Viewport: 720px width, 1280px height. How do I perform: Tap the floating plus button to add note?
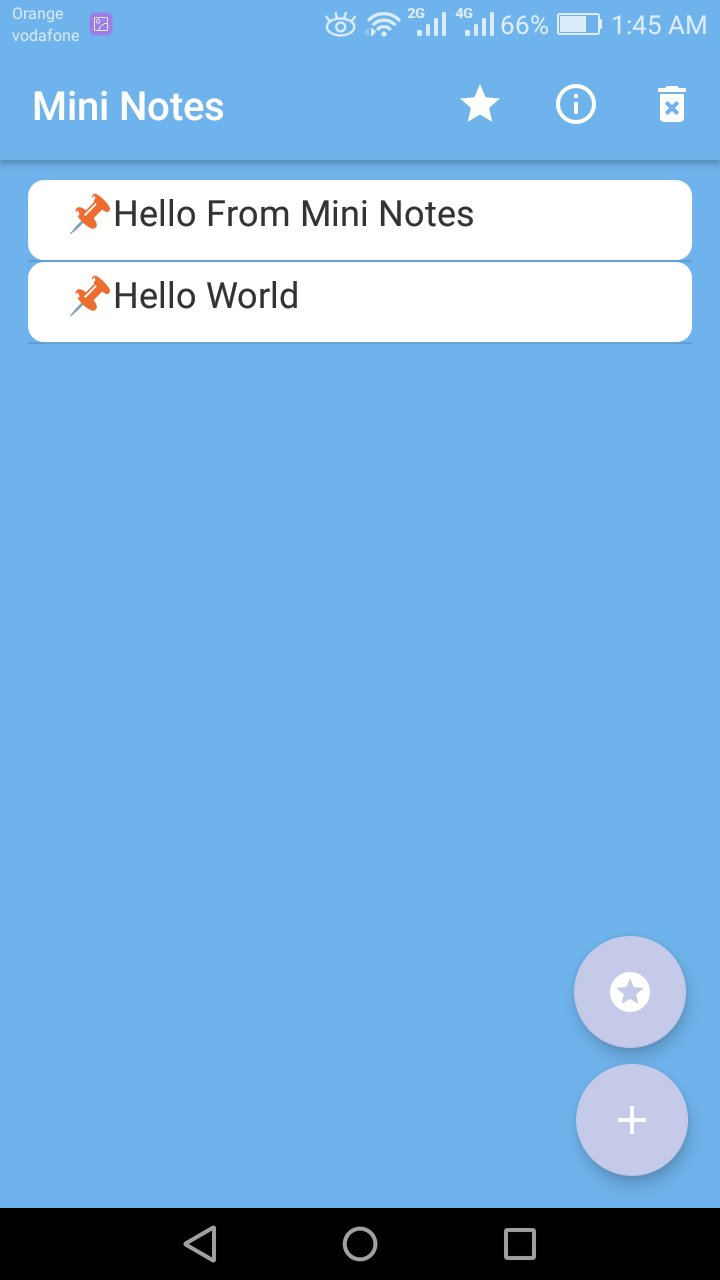(x=631, y=1119)
